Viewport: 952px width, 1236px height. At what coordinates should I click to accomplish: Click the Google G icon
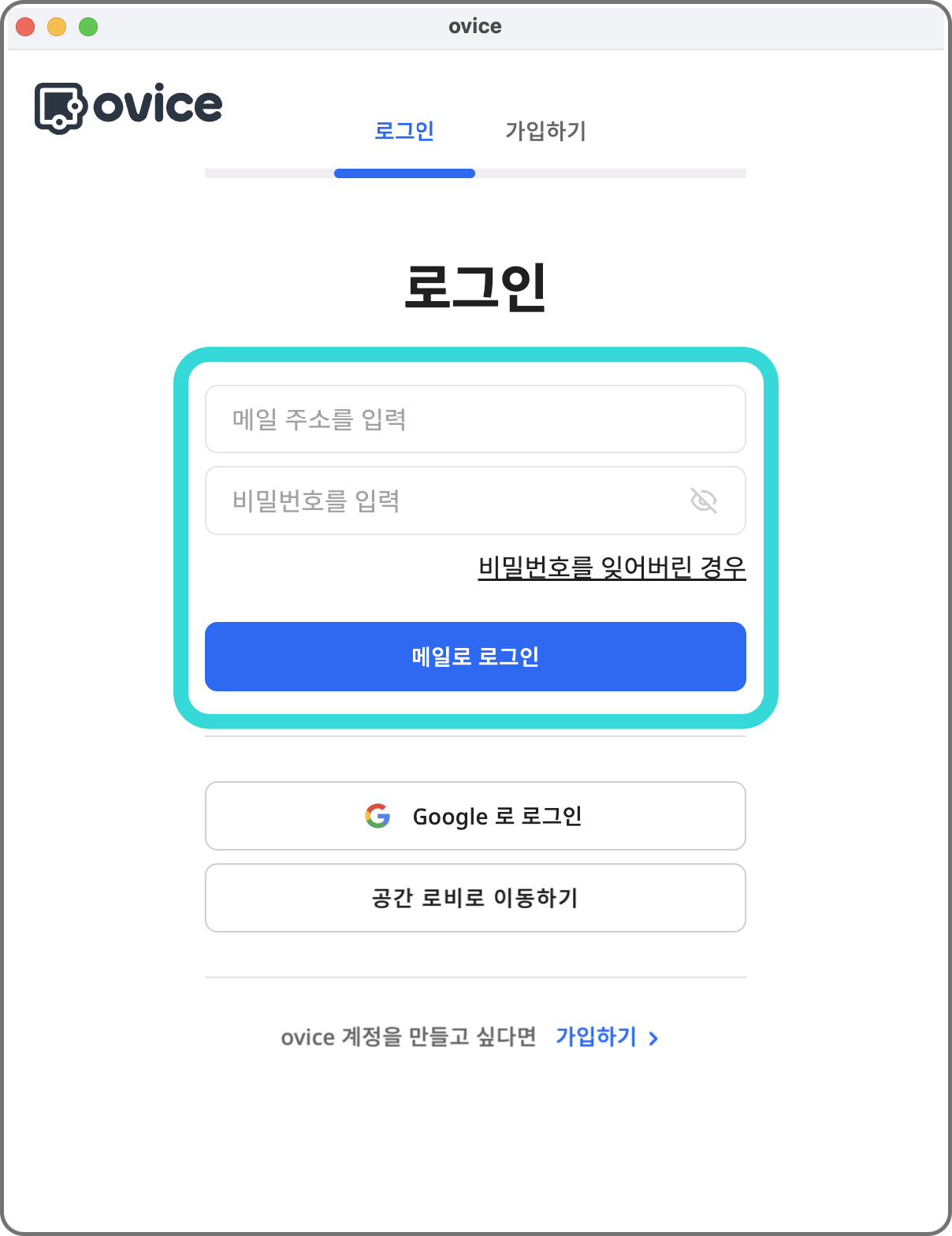377,816
